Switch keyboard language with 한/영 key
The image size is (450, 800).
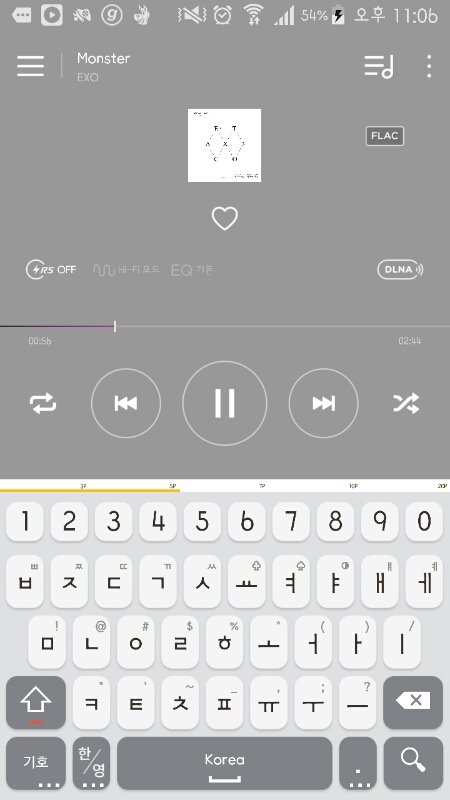91,763
